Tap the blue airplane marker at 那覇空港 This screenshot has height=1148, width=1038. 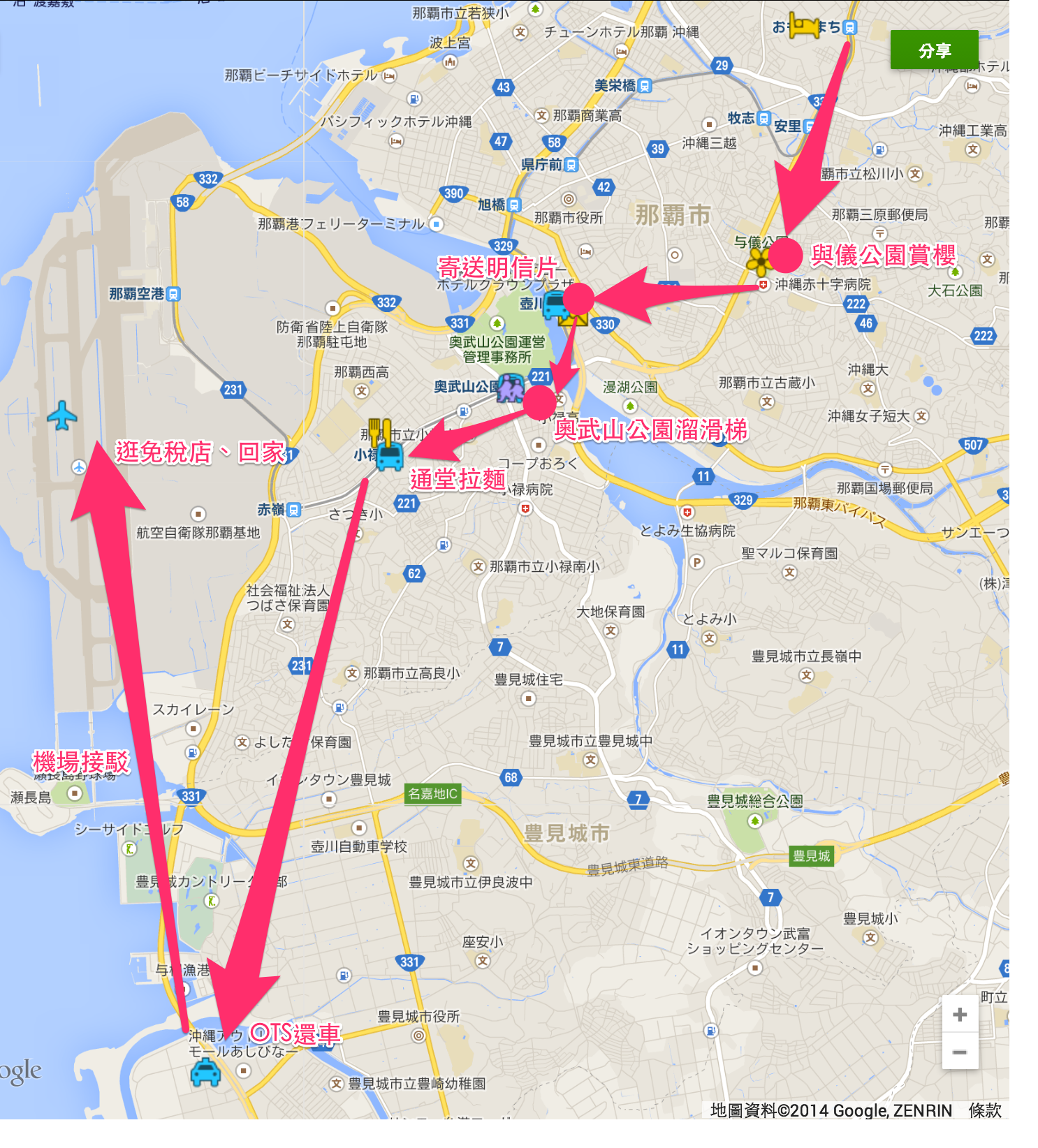pos(62,415)
